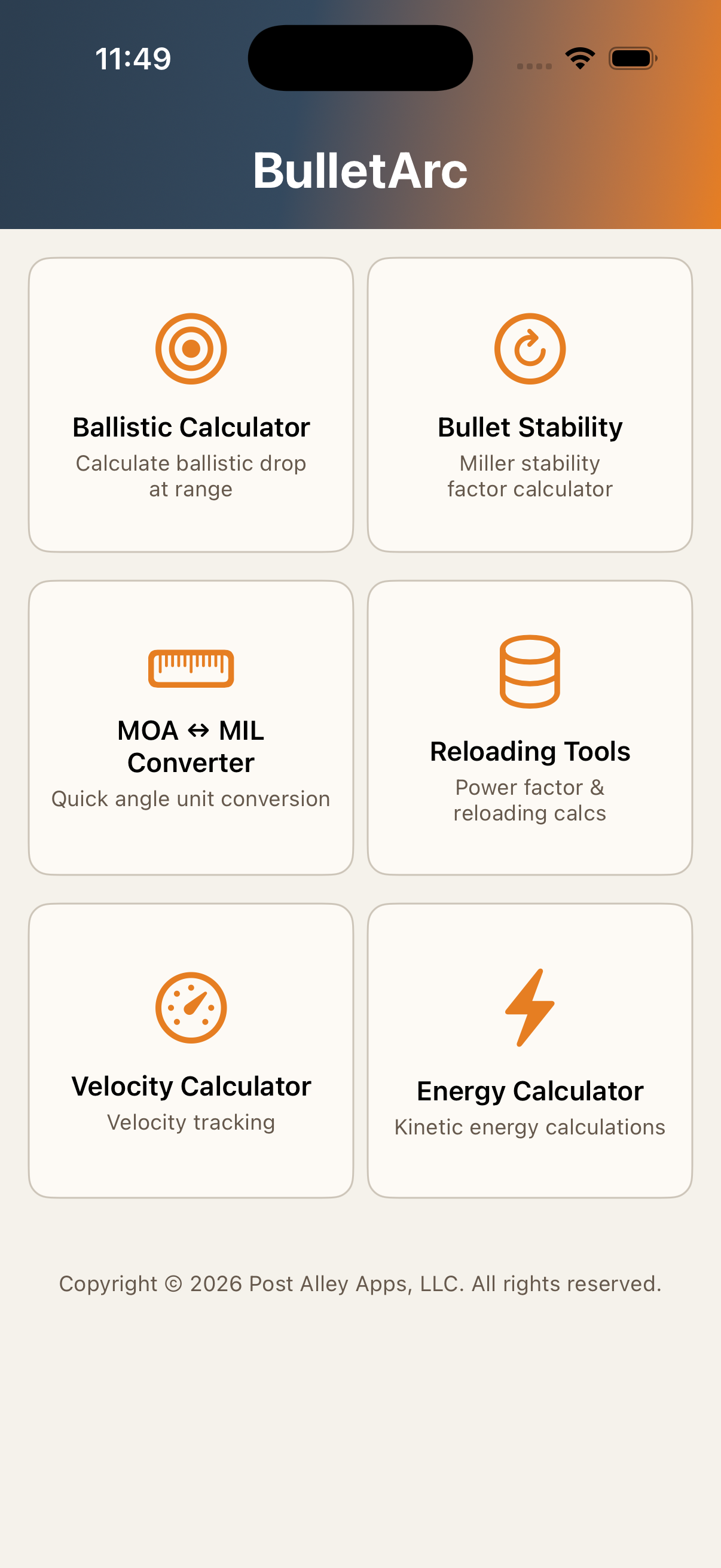The width and height of the screenshot is (721, 1568).
Task: Open the MOA MIL Converter
Action: [191, 727]
